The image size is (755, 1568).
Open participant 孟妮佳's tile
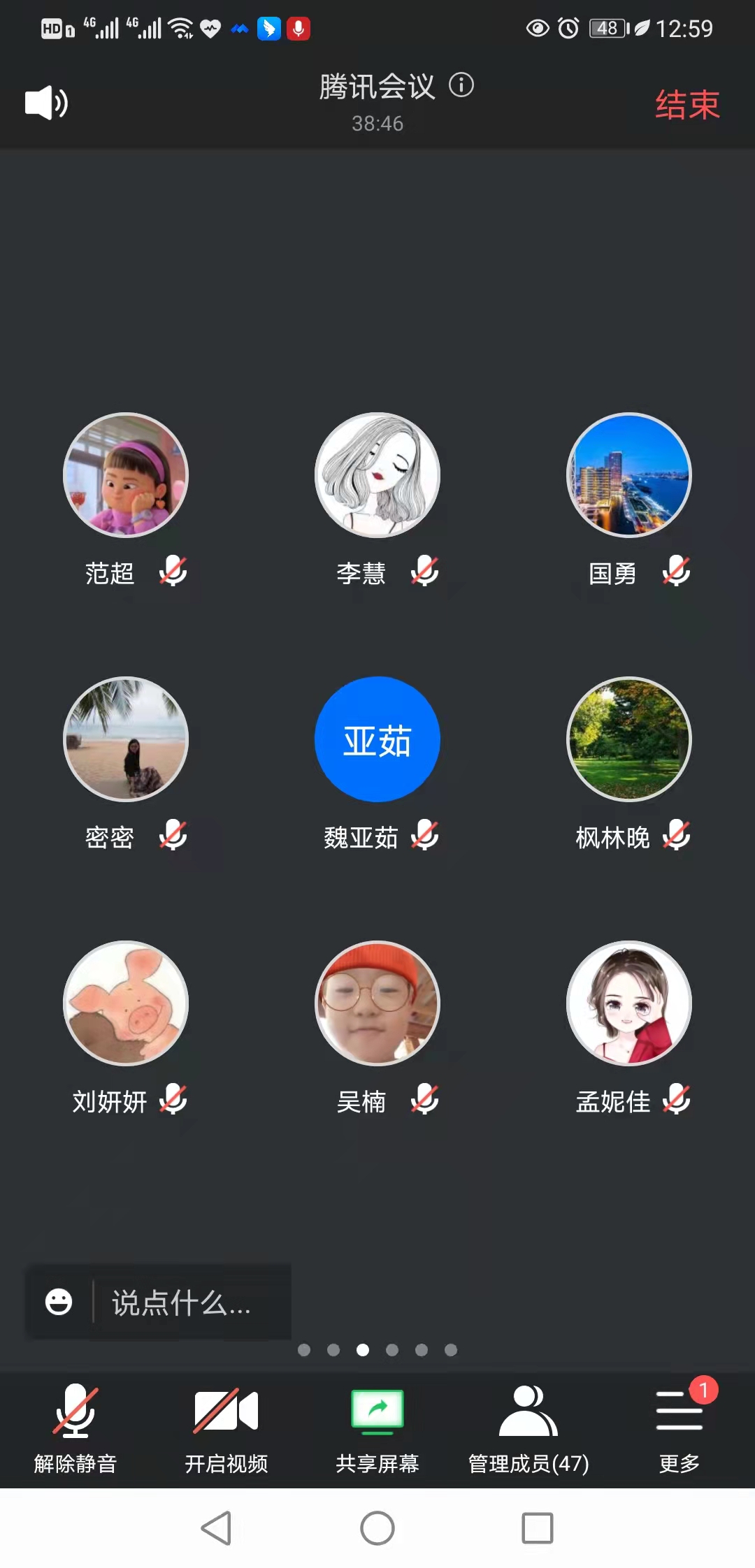pos(629,1003)
